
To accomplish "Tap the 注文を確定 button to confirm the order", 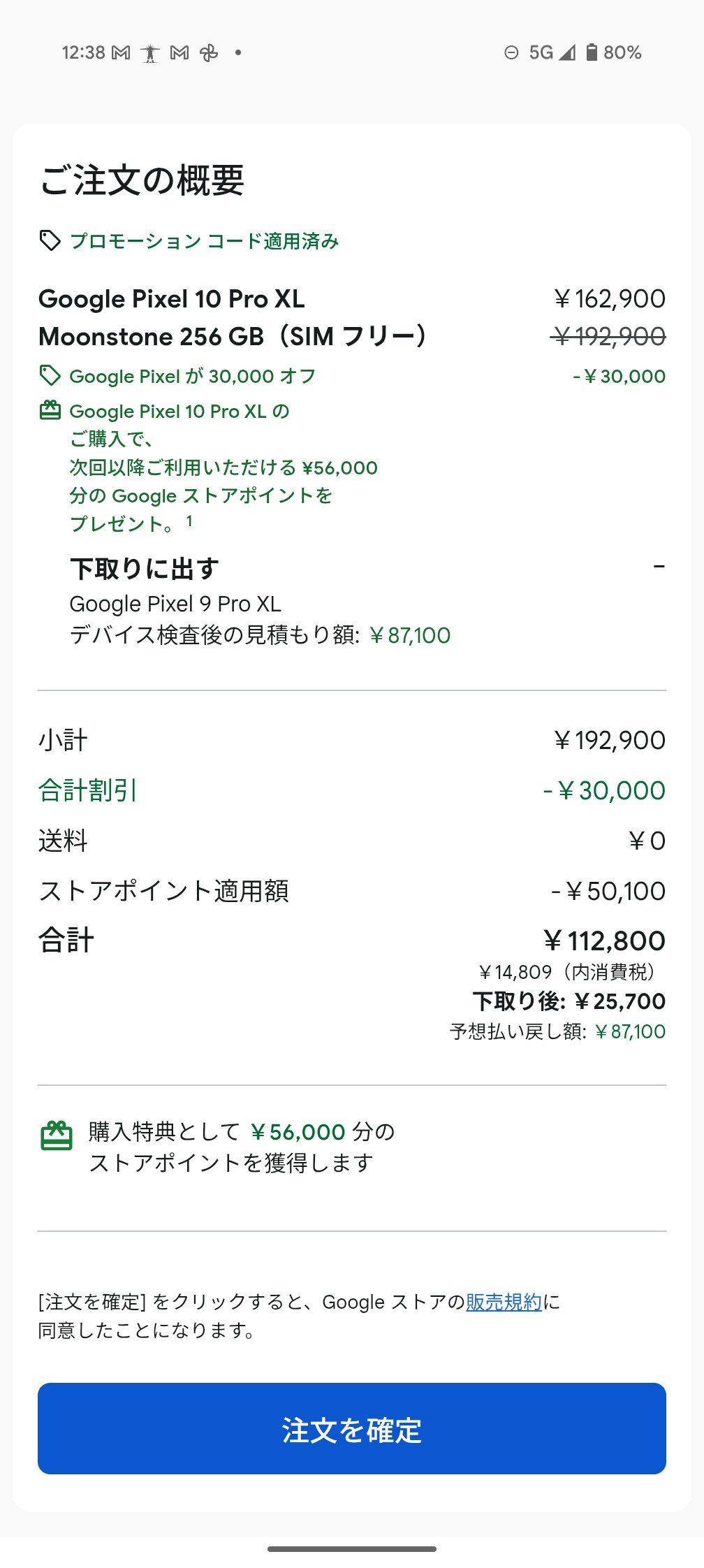I will (x=352, y=1428).
